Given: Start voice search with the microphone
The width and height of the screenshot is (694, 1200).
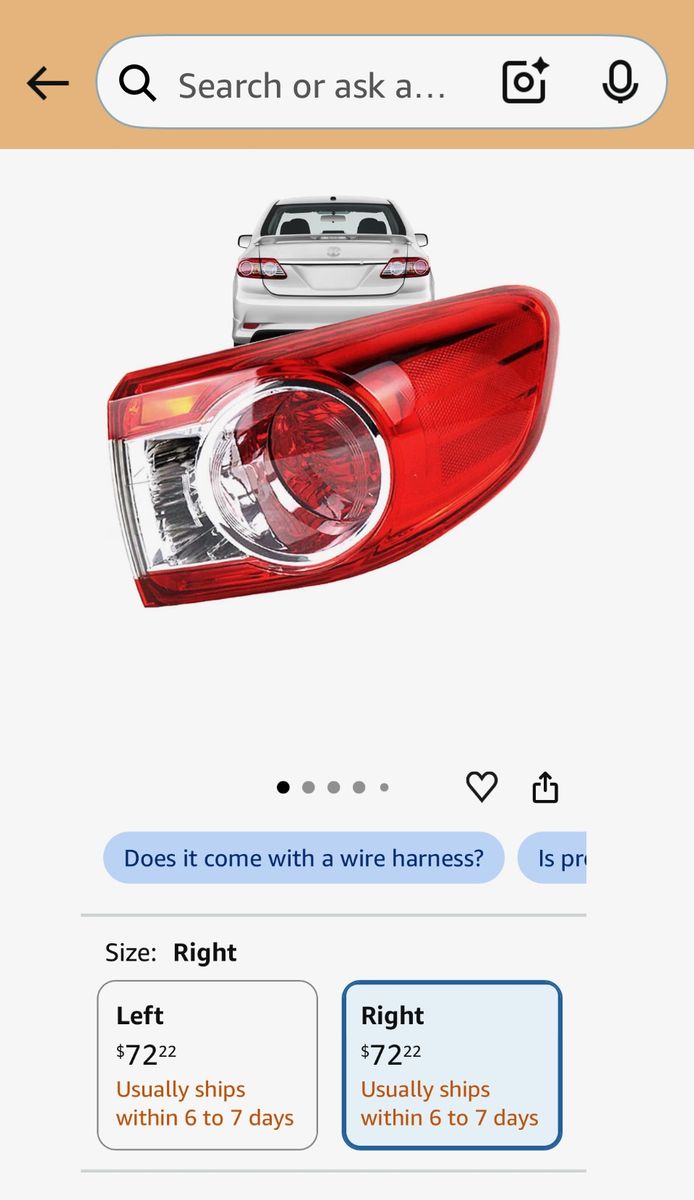Looking at the screenshot, I should (x=620, y=82).
